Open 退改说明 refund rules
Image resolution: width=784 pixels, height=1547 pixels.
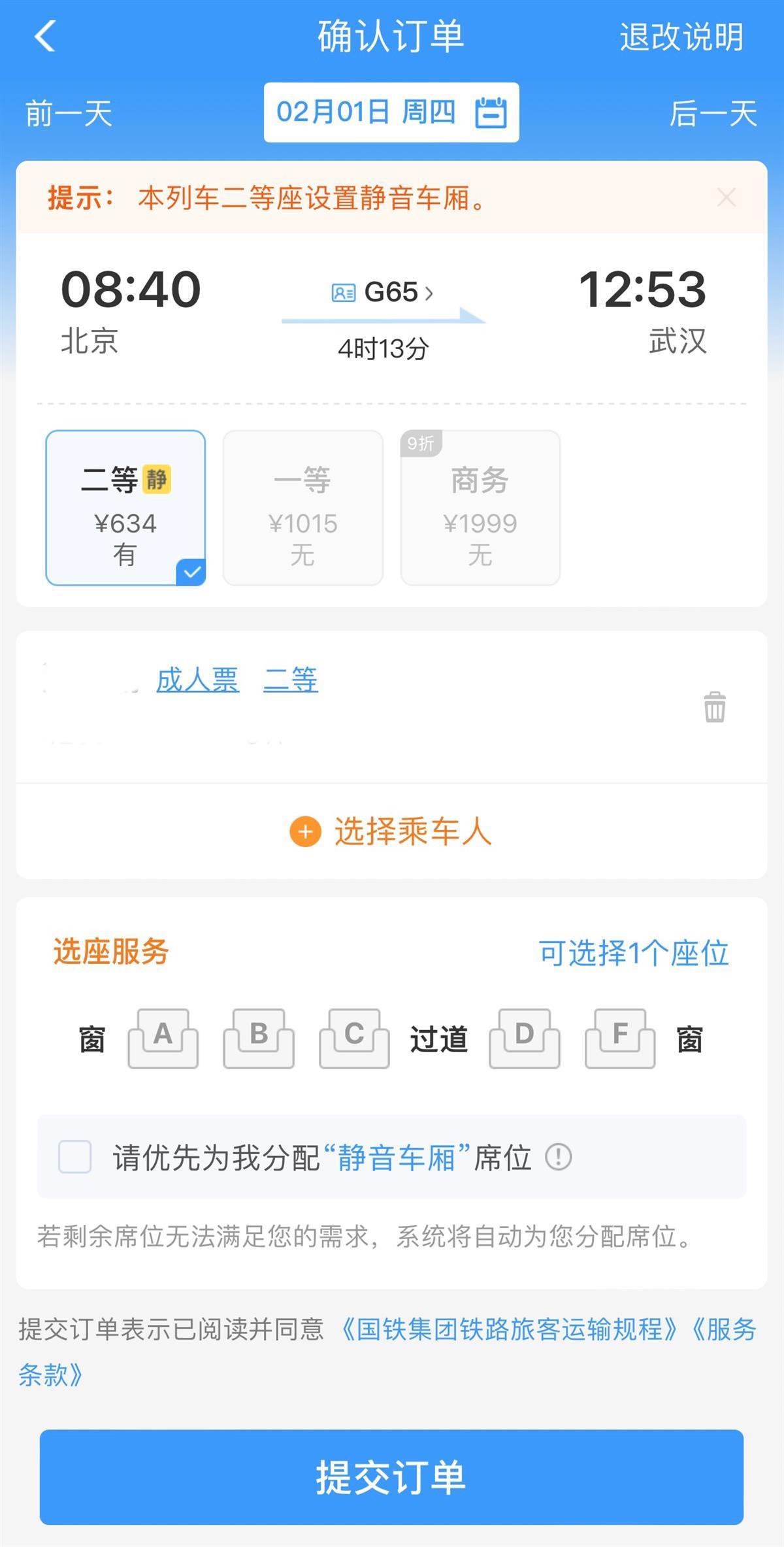(x=681, y=37)
